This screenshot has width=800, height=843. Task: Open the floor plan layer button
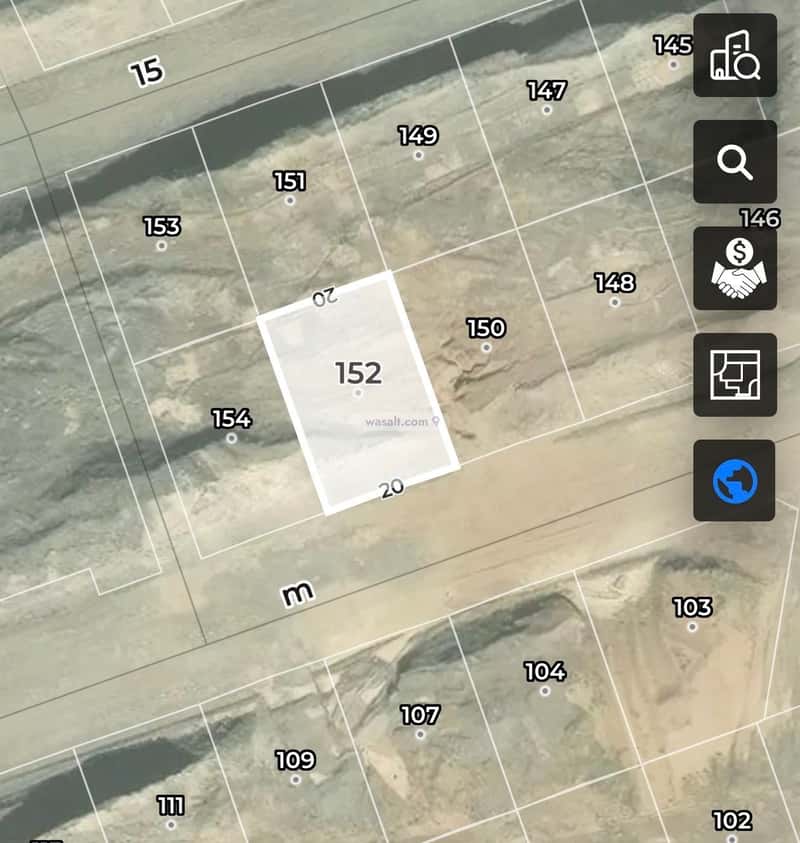tap(735, 375)
